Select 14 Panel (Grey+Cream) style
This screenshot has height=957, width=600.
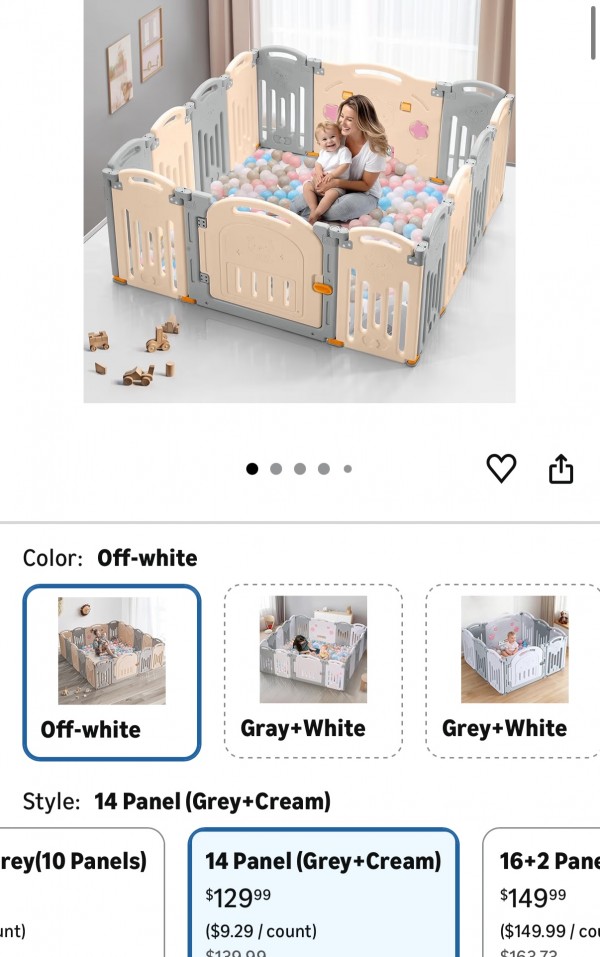pyautogui.click(x=323, y=893)
